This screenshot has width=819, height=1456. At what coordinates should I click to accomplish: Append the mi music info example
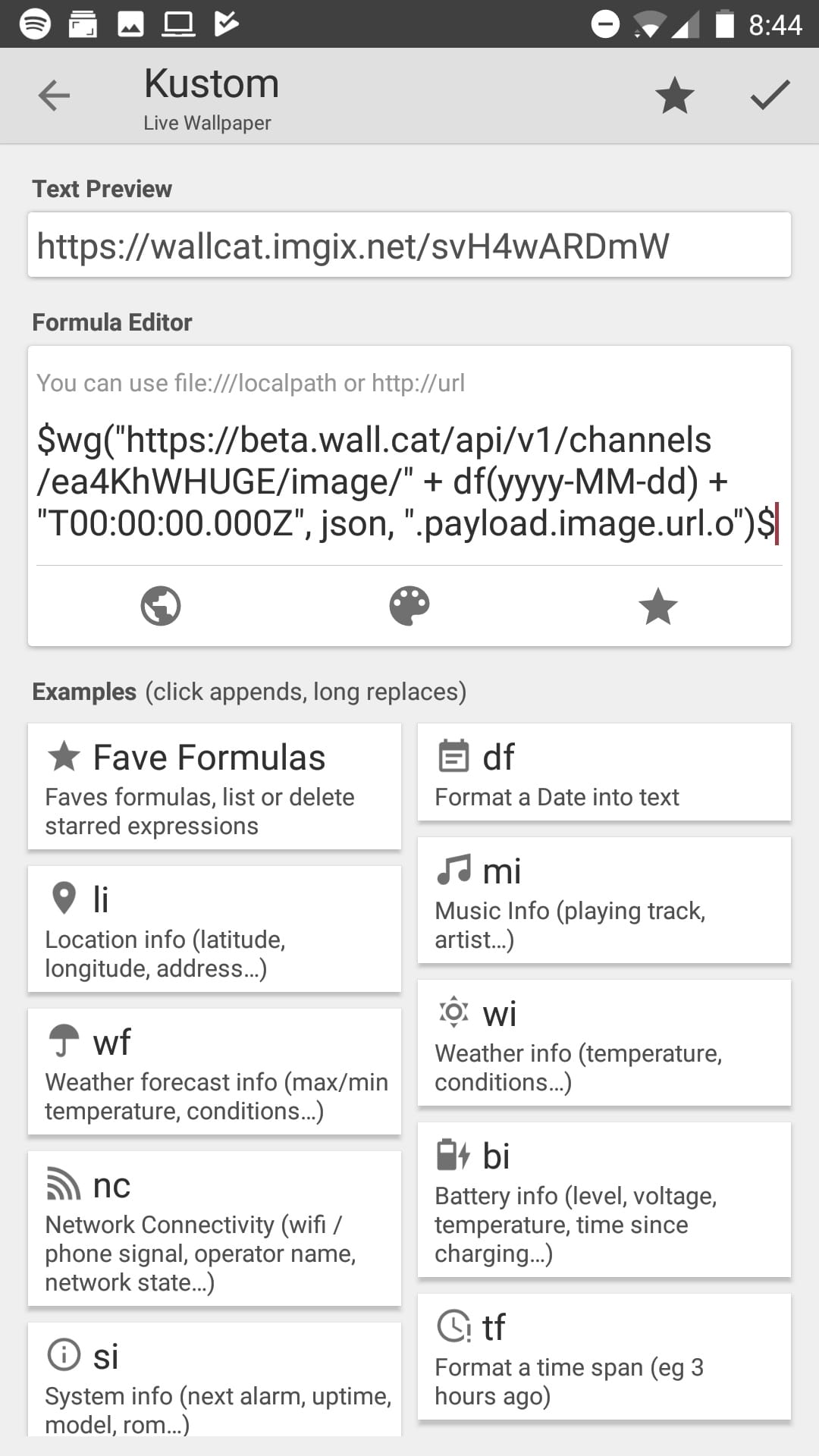[604, 900]
